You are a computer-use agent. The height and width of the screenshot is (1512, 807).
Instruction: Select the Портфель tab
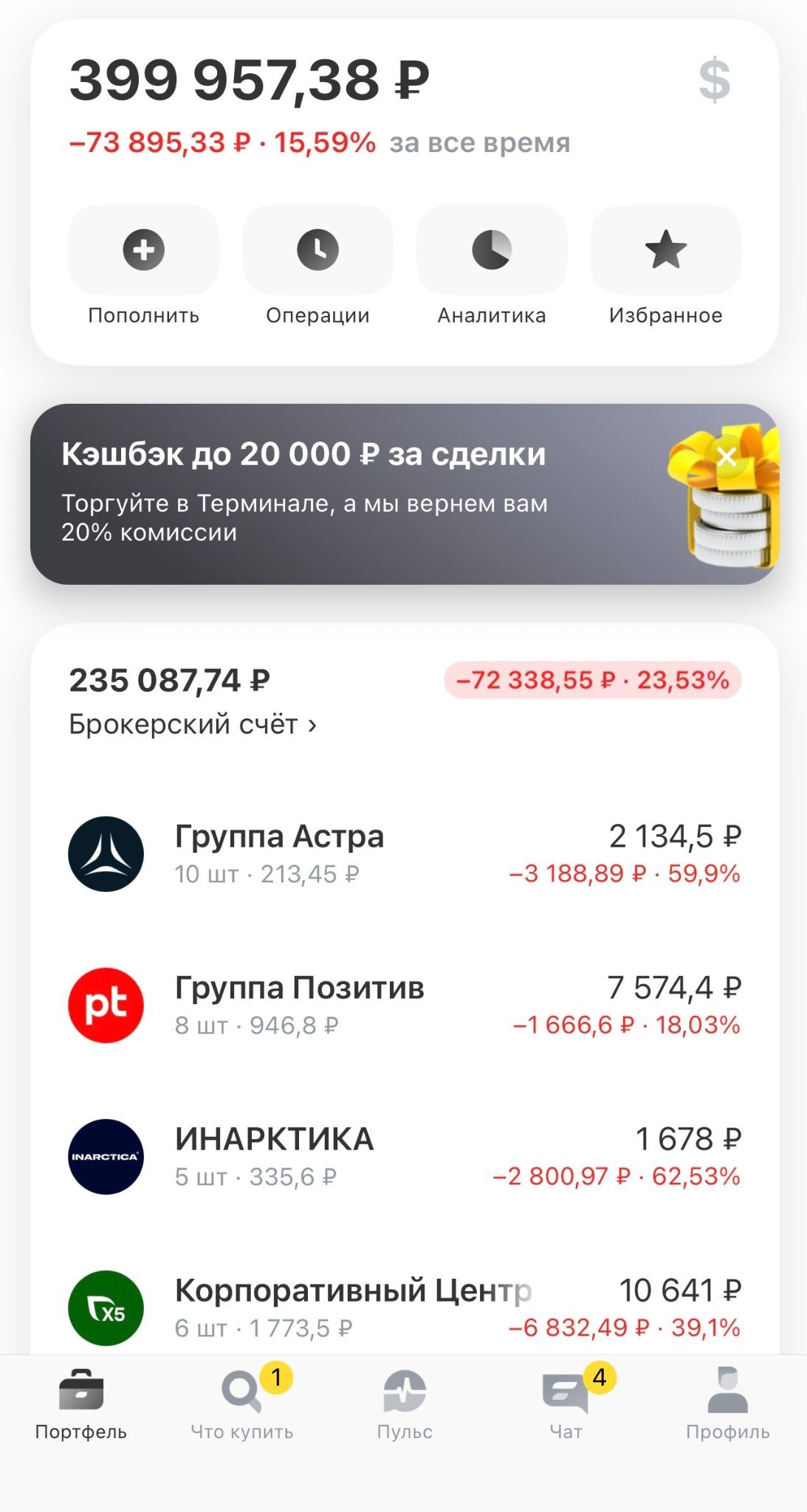(81, 1404)
